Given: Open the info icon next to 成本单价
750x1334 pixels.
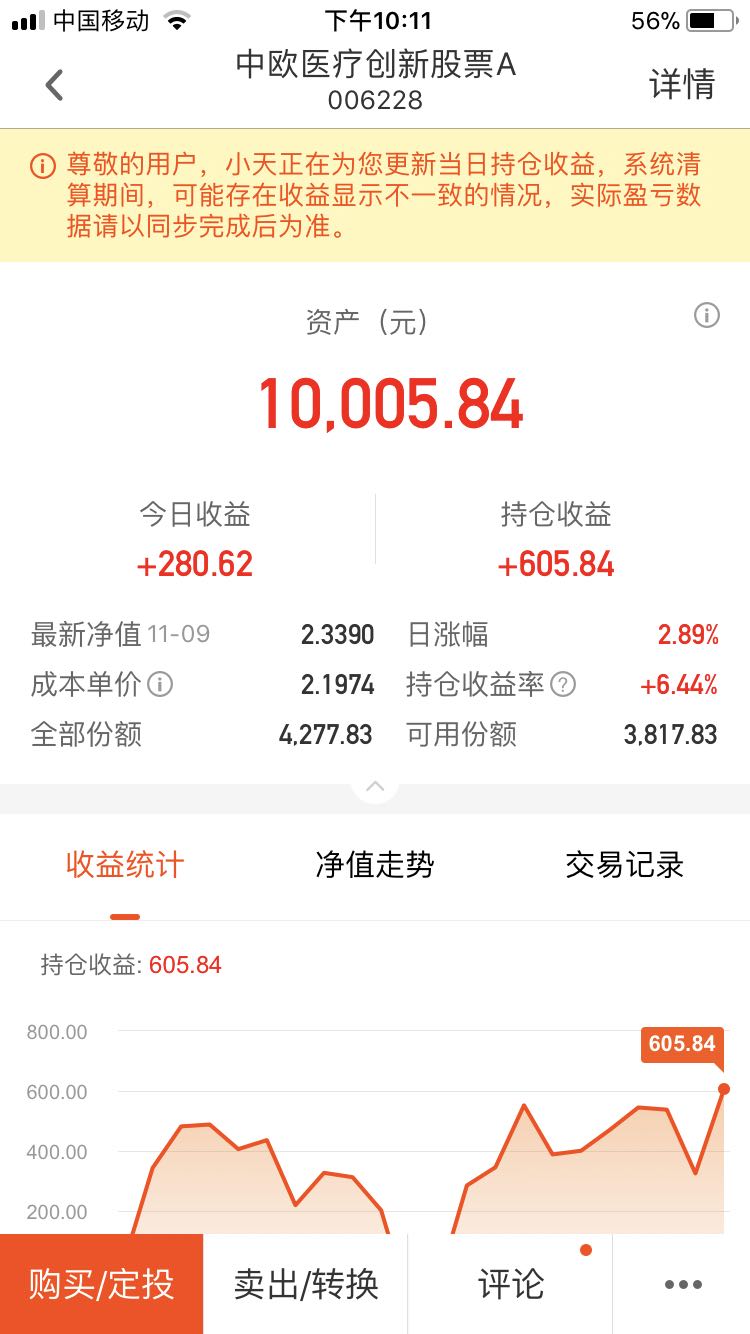Looking at the screenshot, I should (x=160, y=685).
